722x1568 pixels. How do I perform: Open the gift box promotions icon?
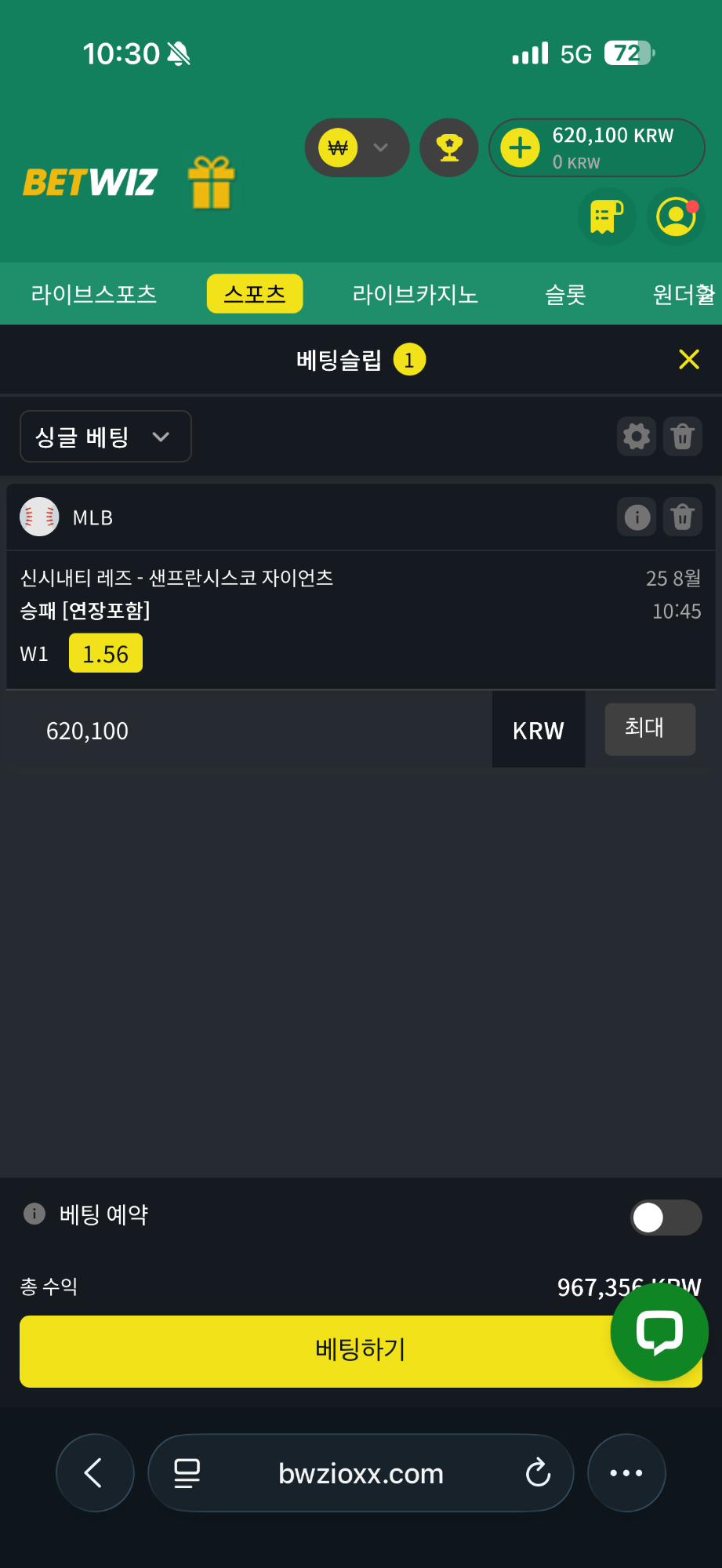coord(212,183)
